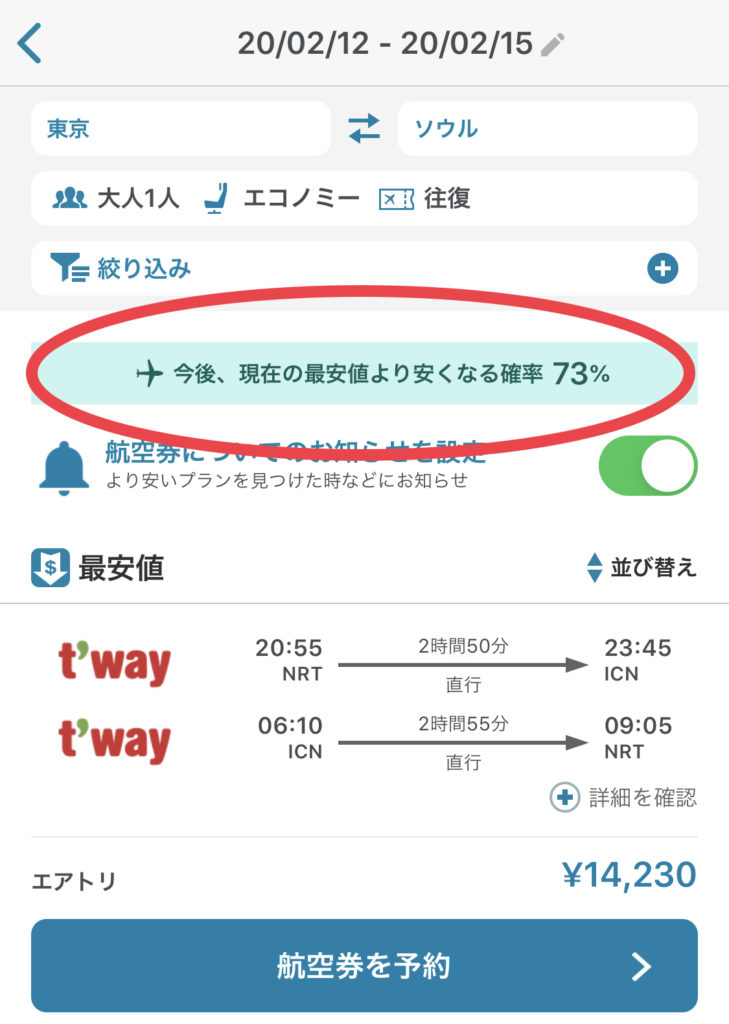This screenshot has width=729, height=1024.
Task: Open the 絞り込み filter options
Action: click(x=364, y=268)
